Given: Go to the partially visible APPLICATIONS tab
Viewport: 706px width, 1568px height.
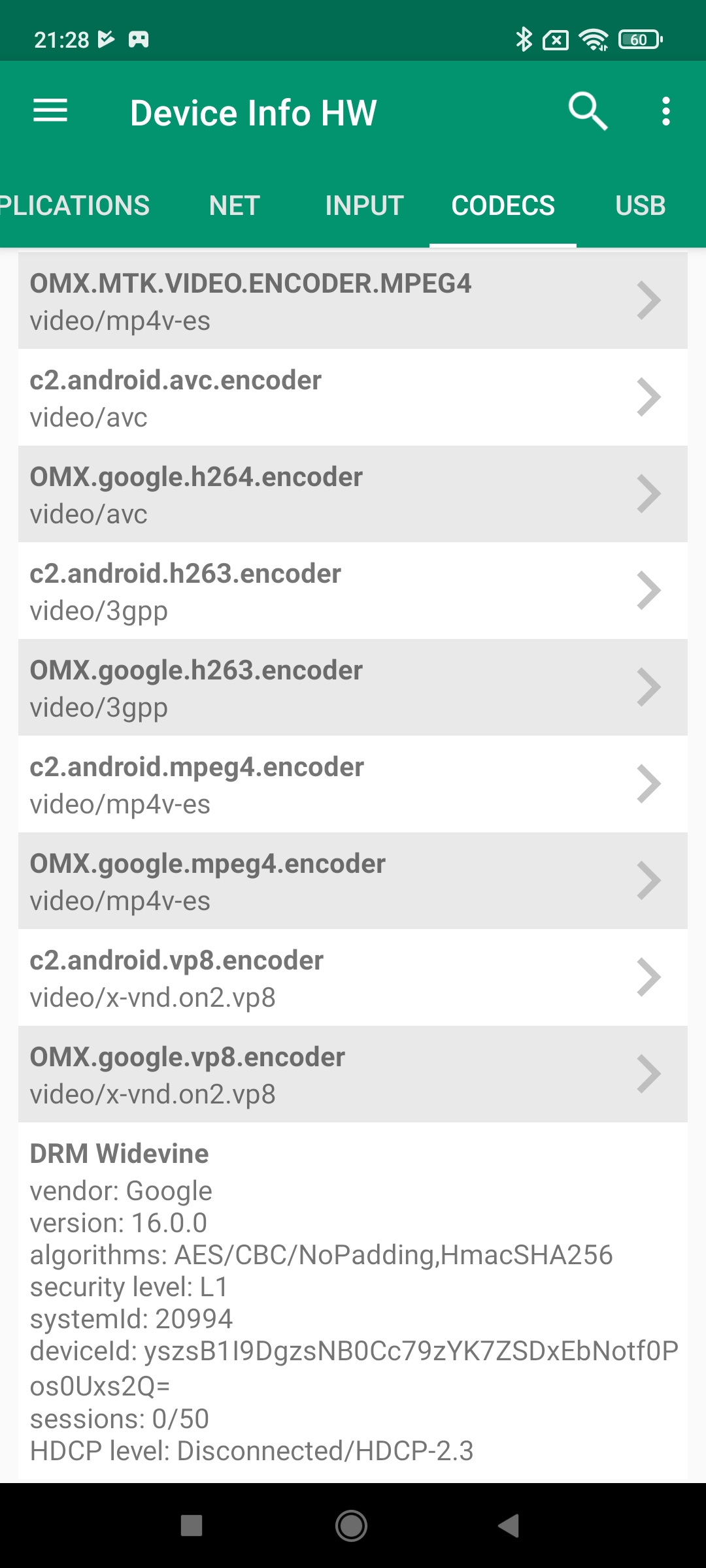Looking at the screenshot, I should pyautogui.click(x=75, y=206).
